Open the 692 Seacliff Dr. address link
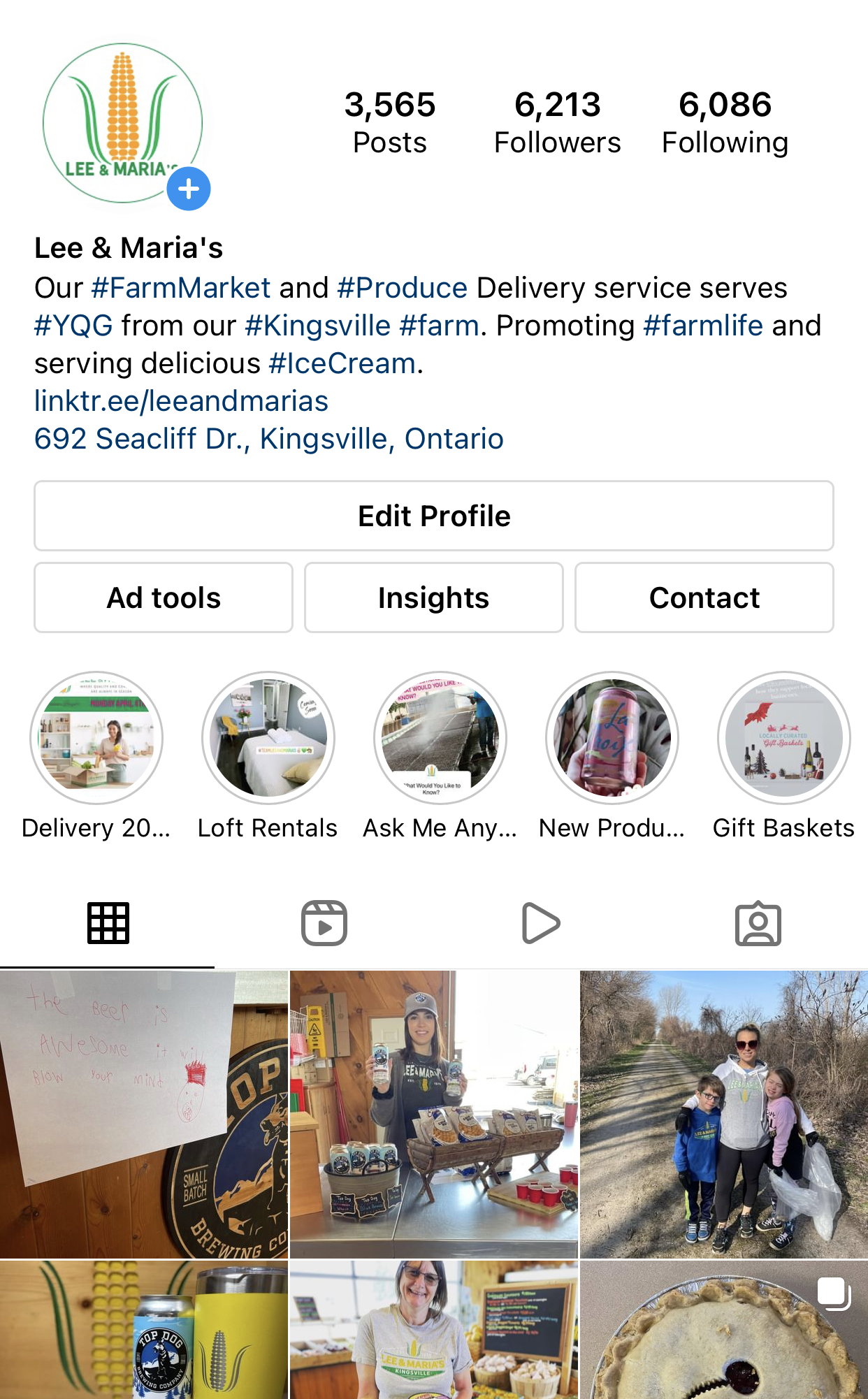This screenshot has height=1399, width=868. click(x=268, y=439)
